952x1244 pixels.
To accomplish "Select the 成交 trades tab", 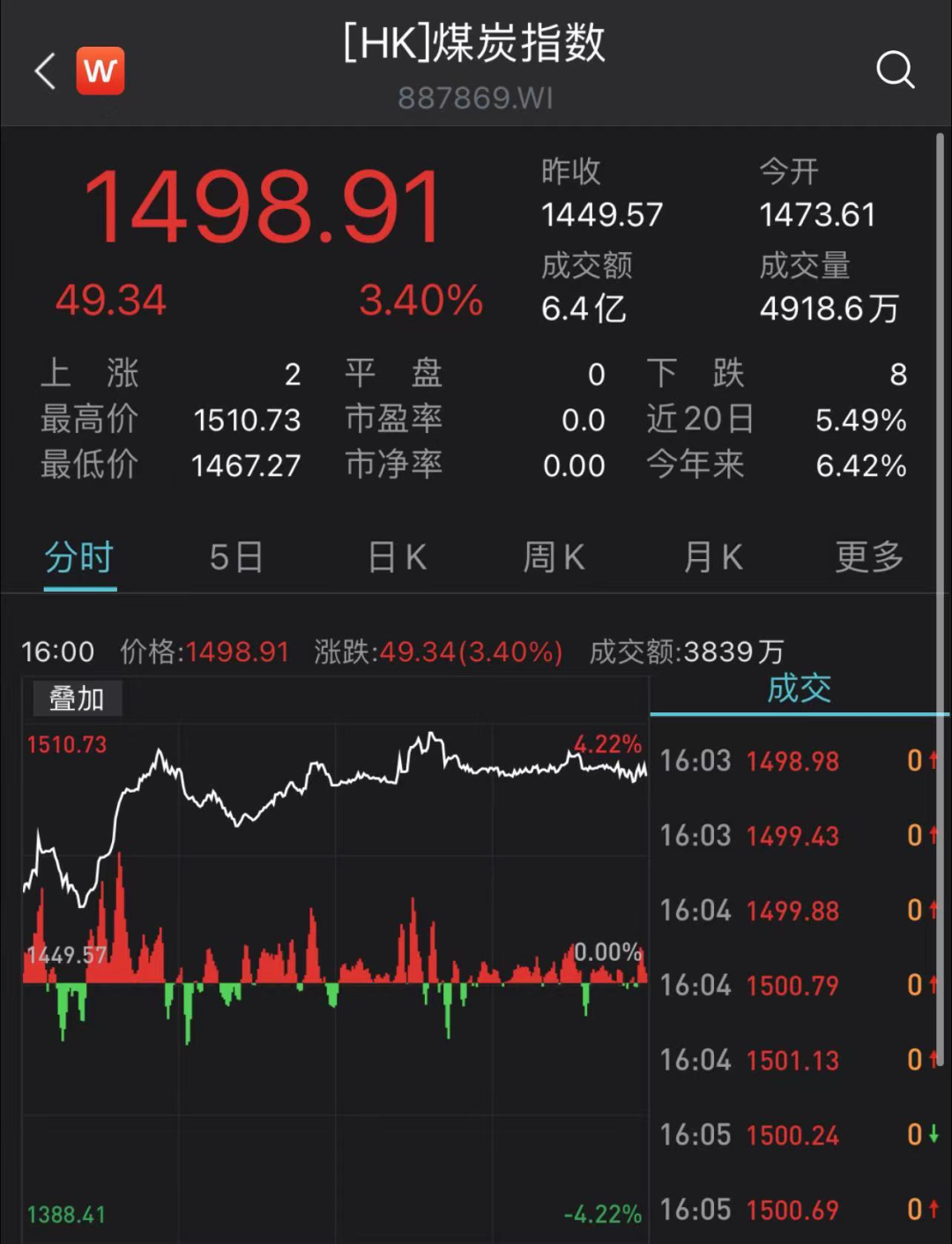I will pyautogui.click(x=799, y=689).
